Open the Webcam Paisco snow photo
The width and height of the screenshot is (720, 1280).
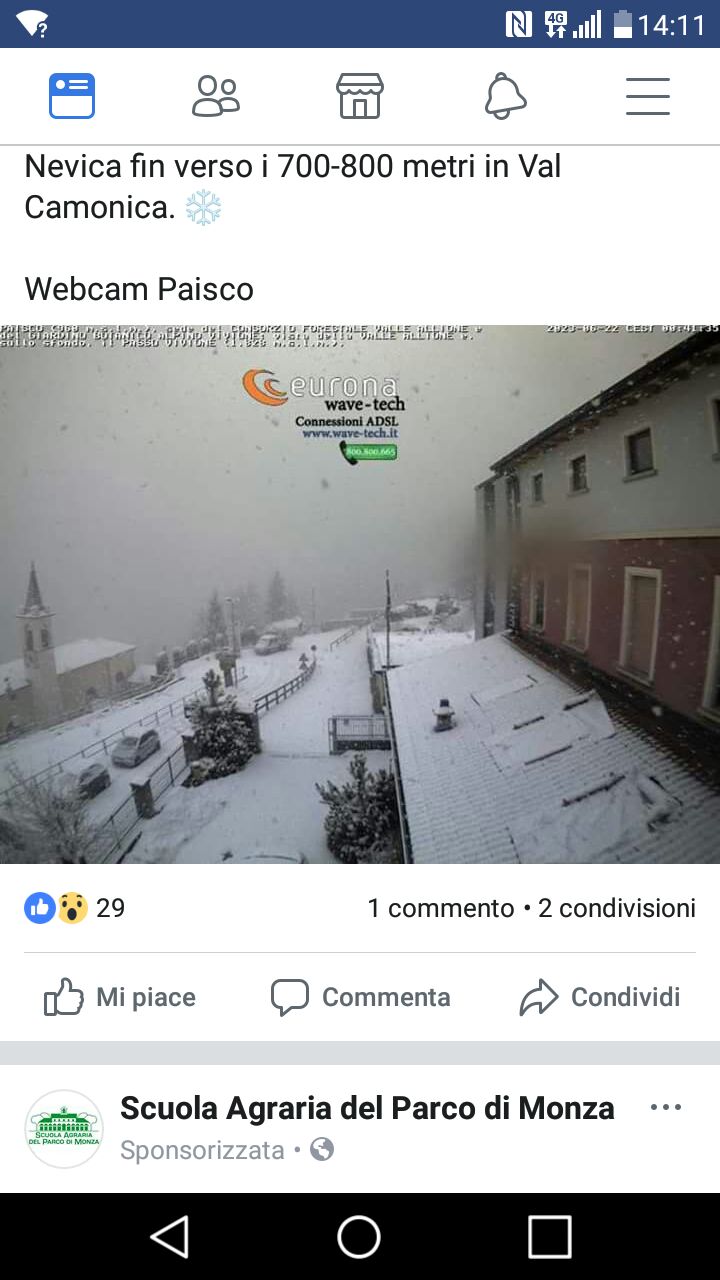click(x=360, y=594)
